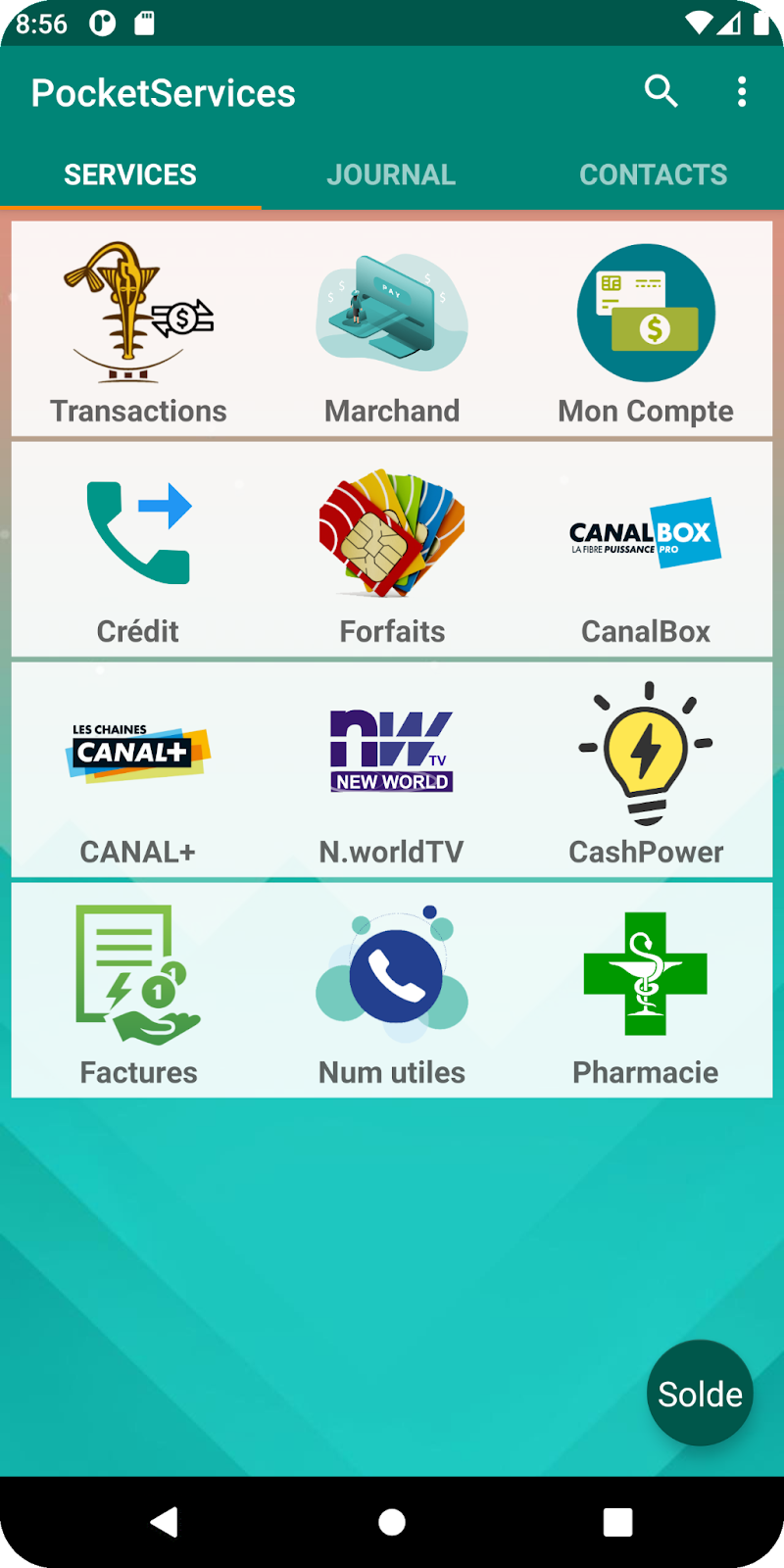Open the Factures bills tile
This screenshot has width=784, height=1568.
coord(138,992)
